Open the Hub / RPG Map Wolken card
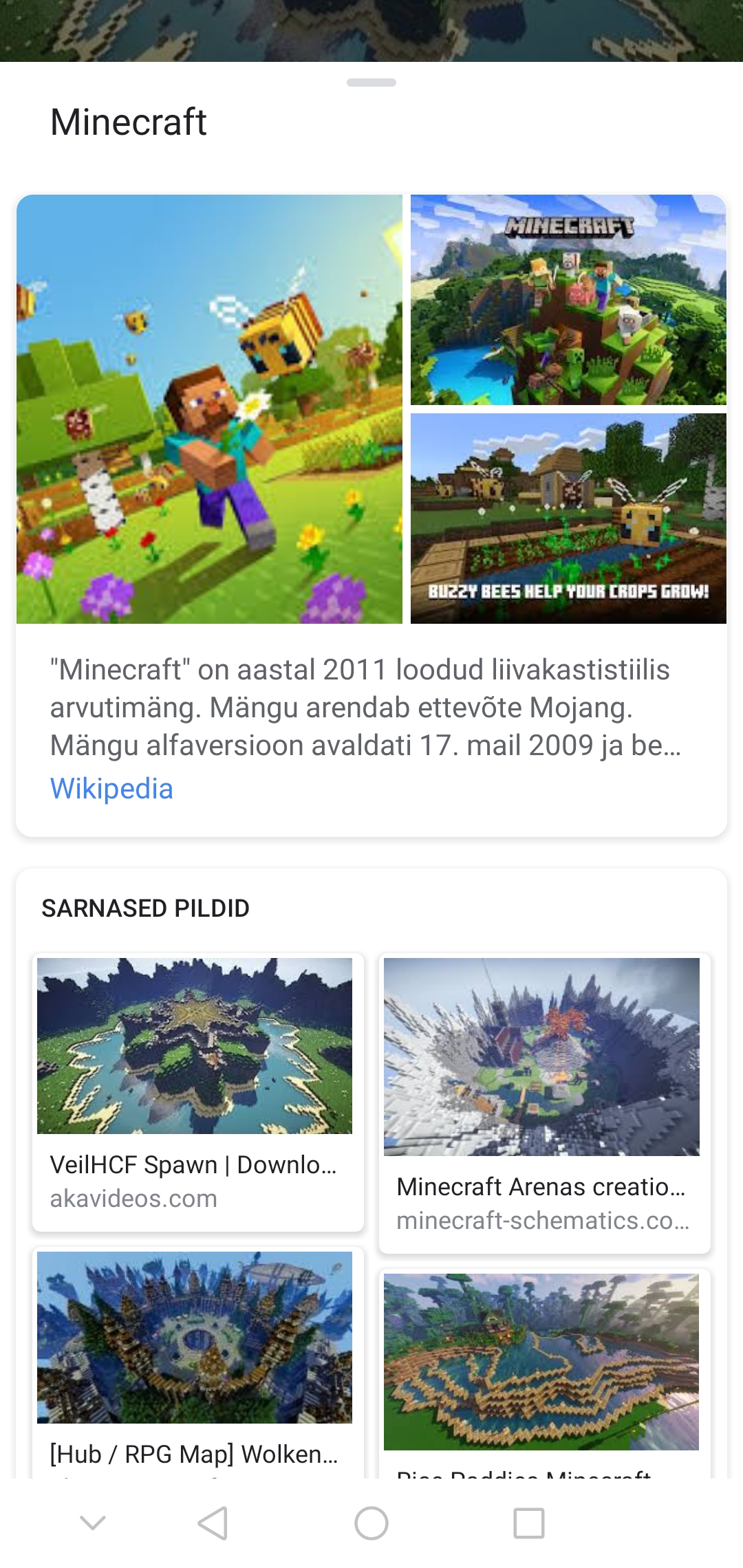 point(197,1362)
